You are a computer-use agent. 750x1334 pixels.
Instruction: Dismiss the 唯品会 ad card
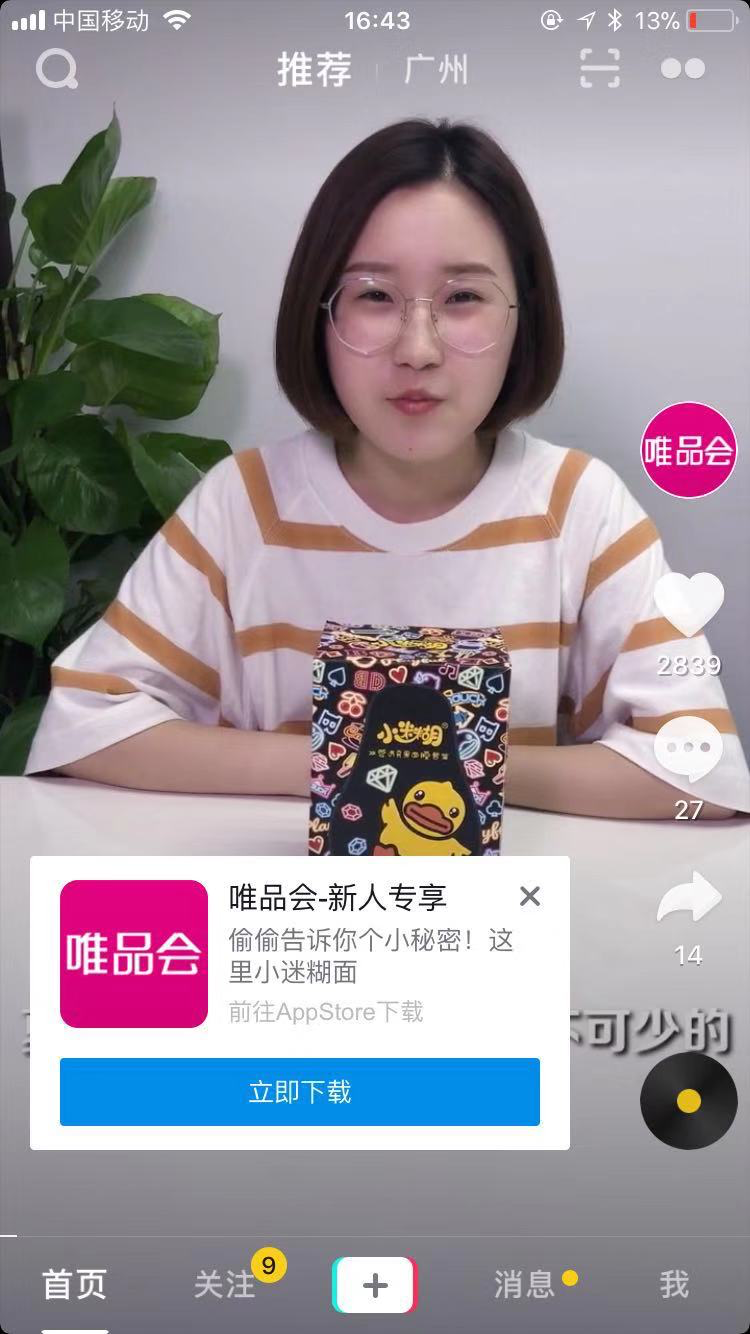(530, 896)
